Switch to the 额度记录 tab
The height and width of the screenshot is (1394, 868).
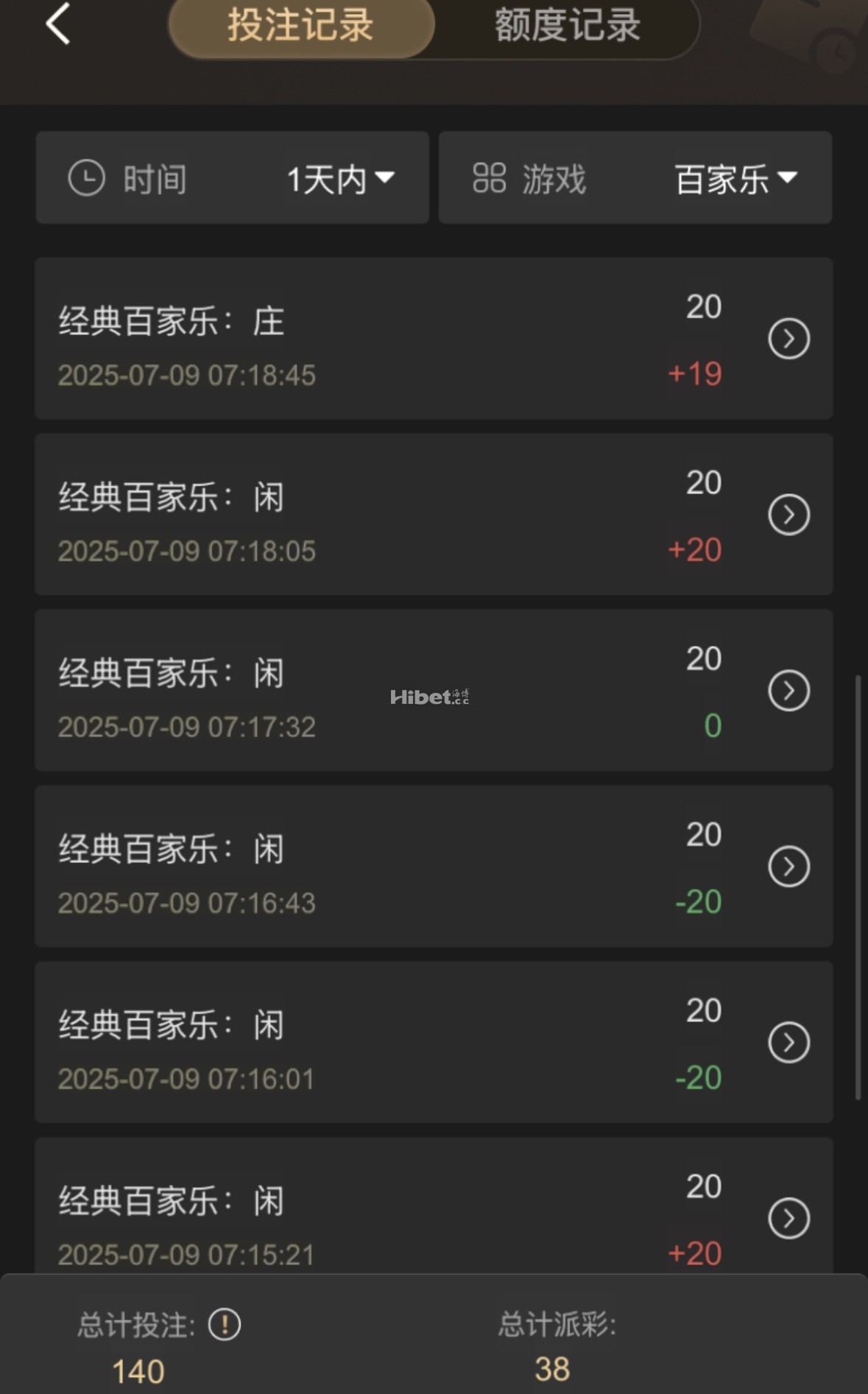pos(567,26)
